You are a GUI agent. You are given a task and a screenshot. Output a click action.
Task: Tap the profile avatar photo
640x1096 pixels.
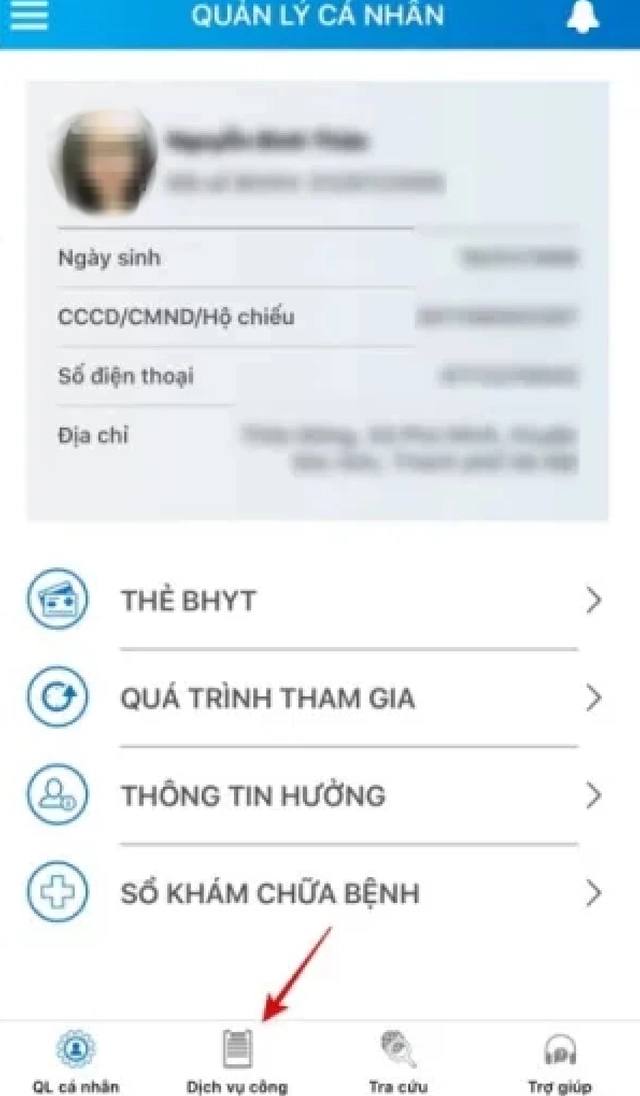pyautogui.click(x=104, y=160)
